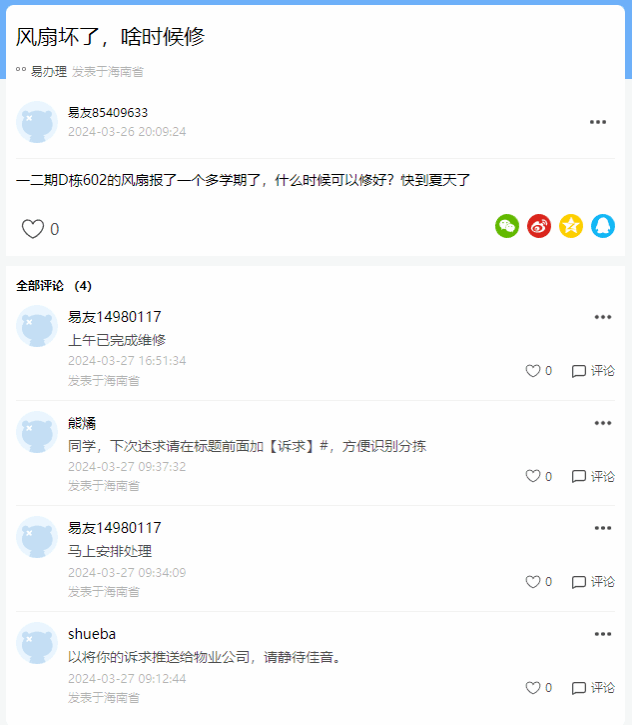
Task: Open more options for the 上午已完成维修 comment
Action: [603, 317]
